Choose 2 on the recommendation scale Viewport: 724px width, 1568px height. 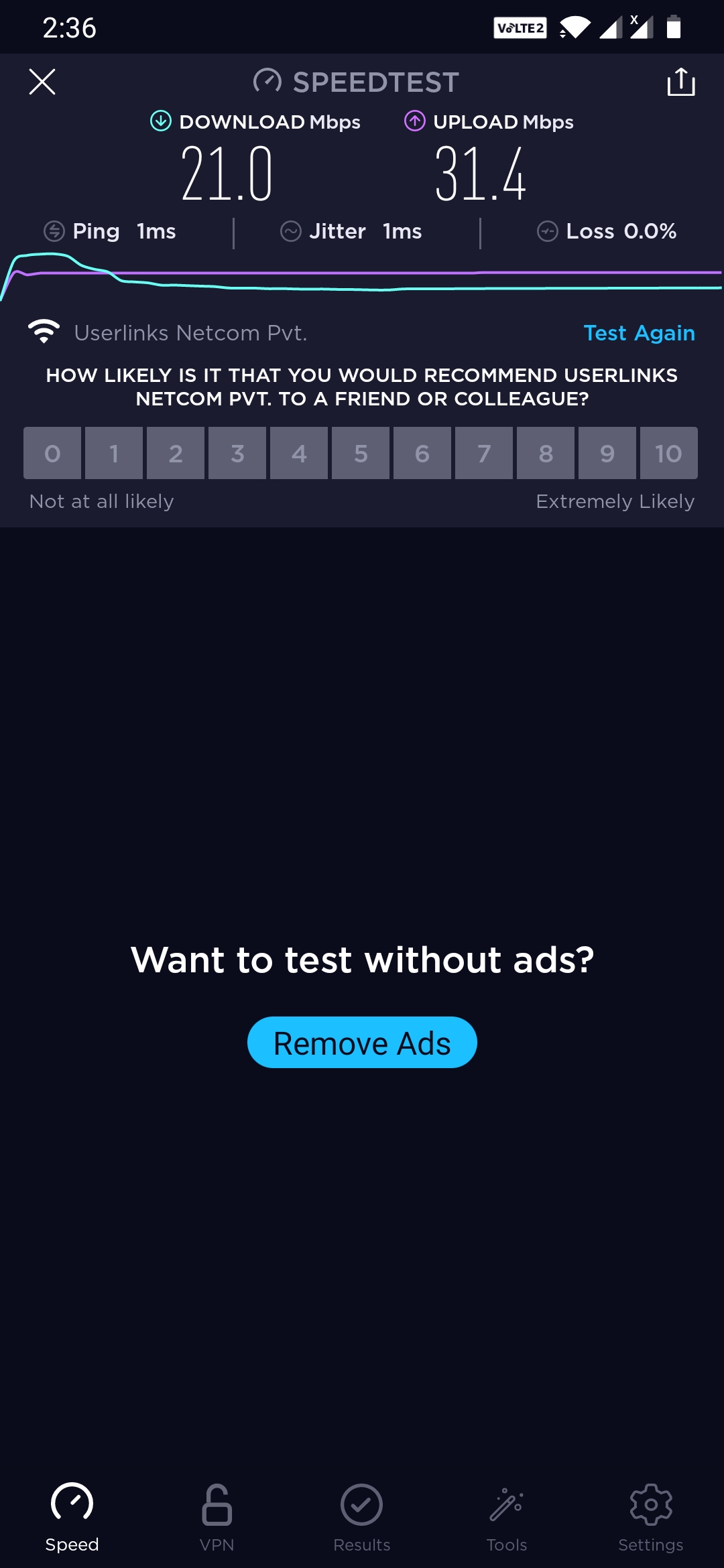coord(176,454)
